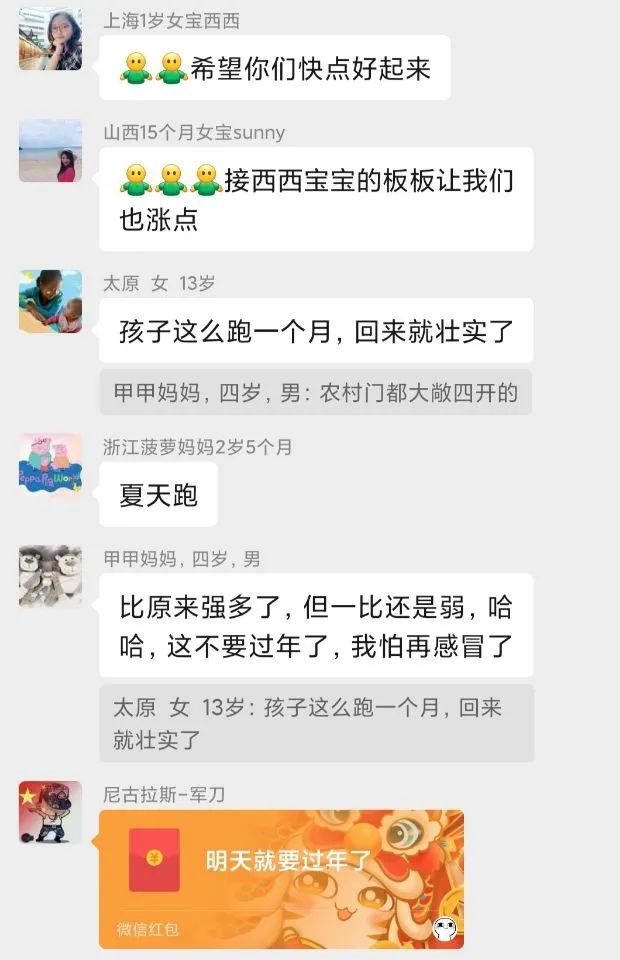Viewport: 620px width, 960px height.
Task: Tap avatar of 太原 女 13岁
Action: pyautogui.click(x=50, y=301)
